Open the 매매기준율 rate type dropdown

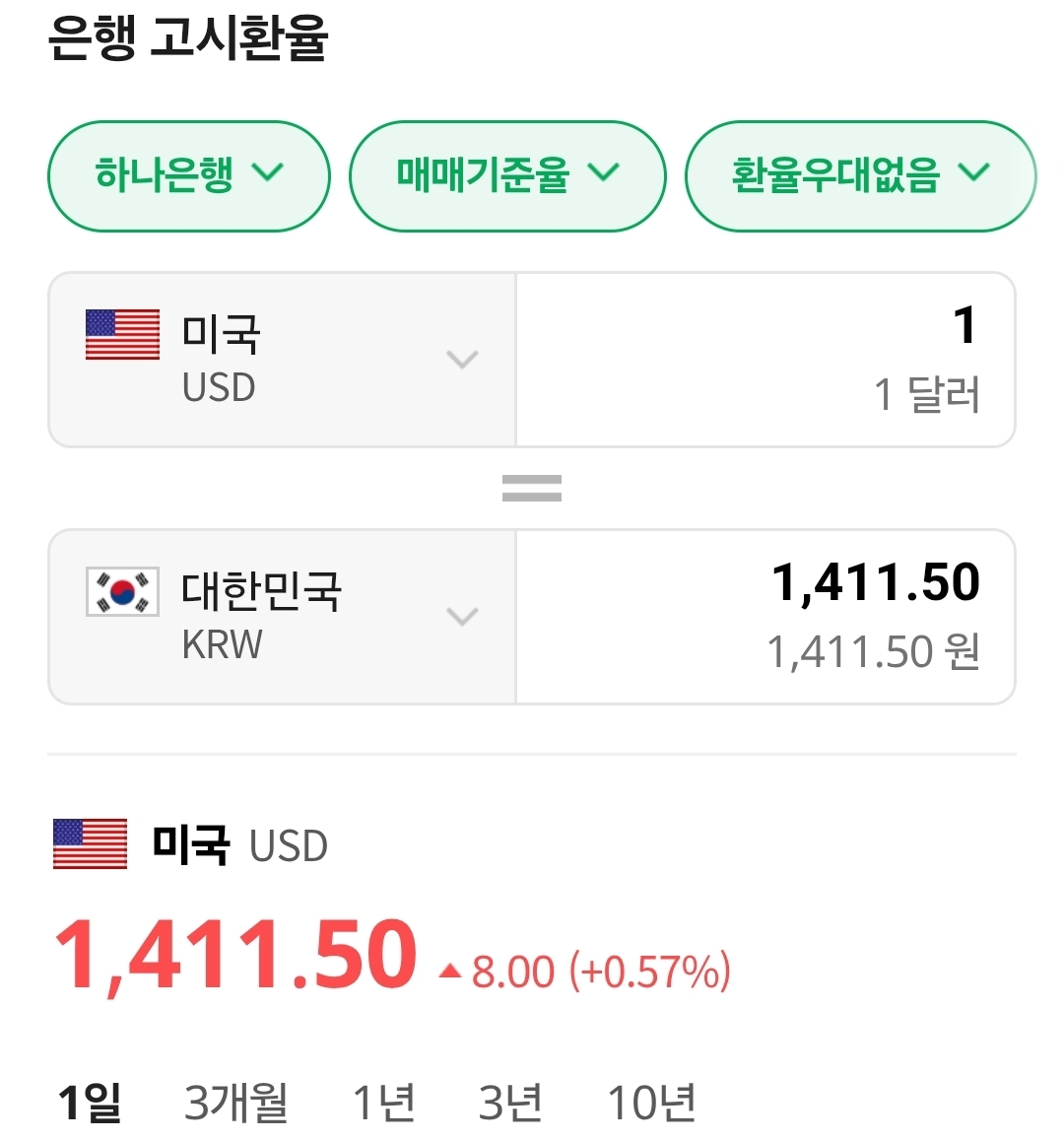point(507,176)
